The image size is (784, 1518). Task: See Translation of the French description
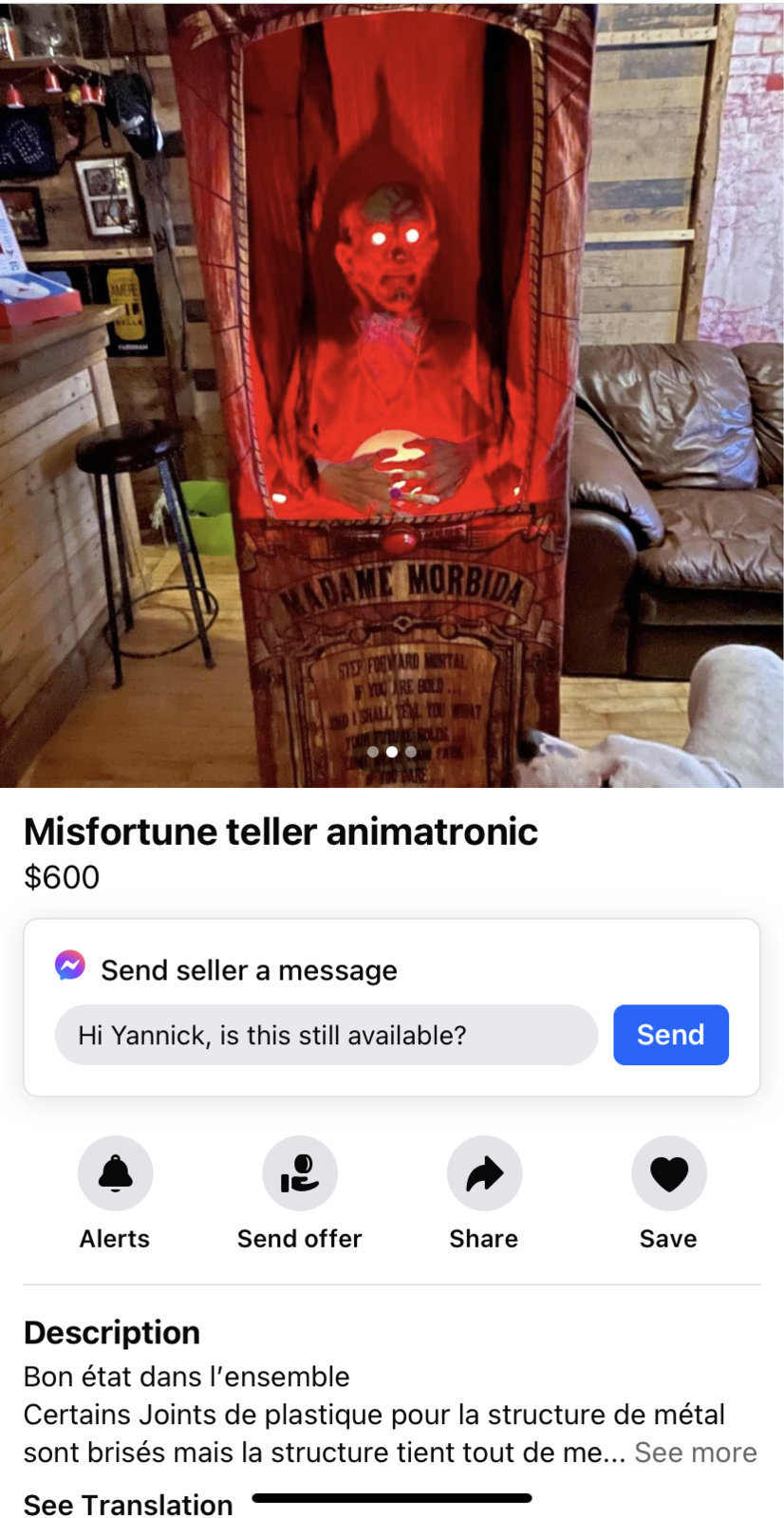(128, 1505)
